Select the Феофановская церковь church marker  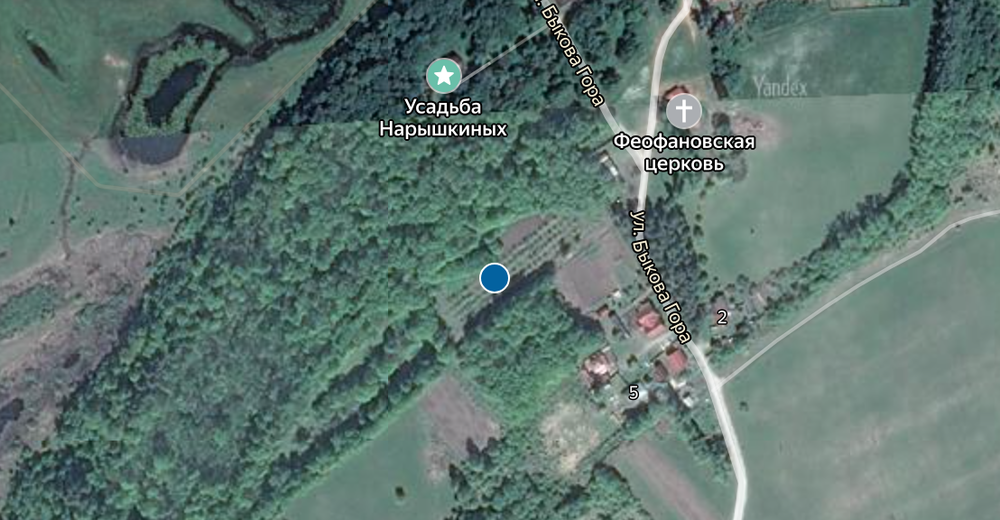[684, 111]
